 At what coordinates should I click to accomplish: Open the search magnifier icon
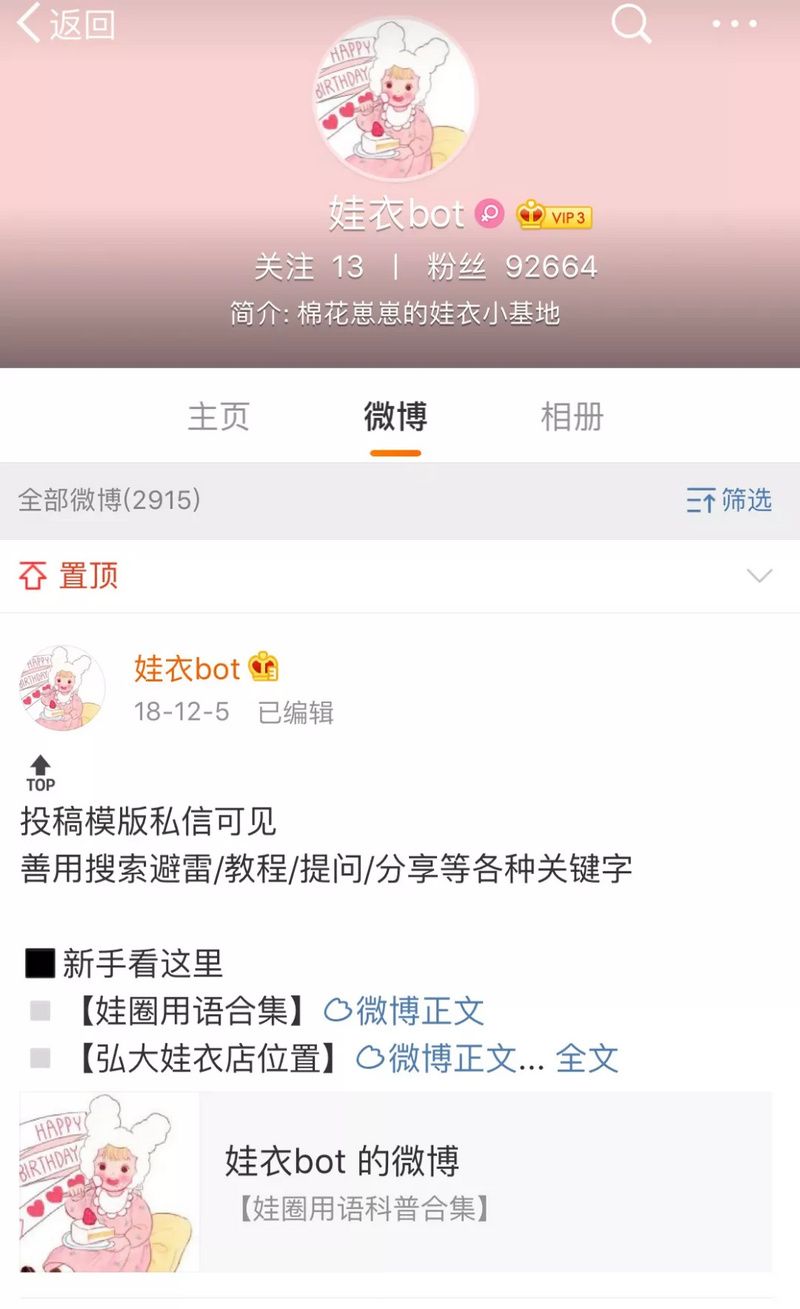(x=631, y=23)
